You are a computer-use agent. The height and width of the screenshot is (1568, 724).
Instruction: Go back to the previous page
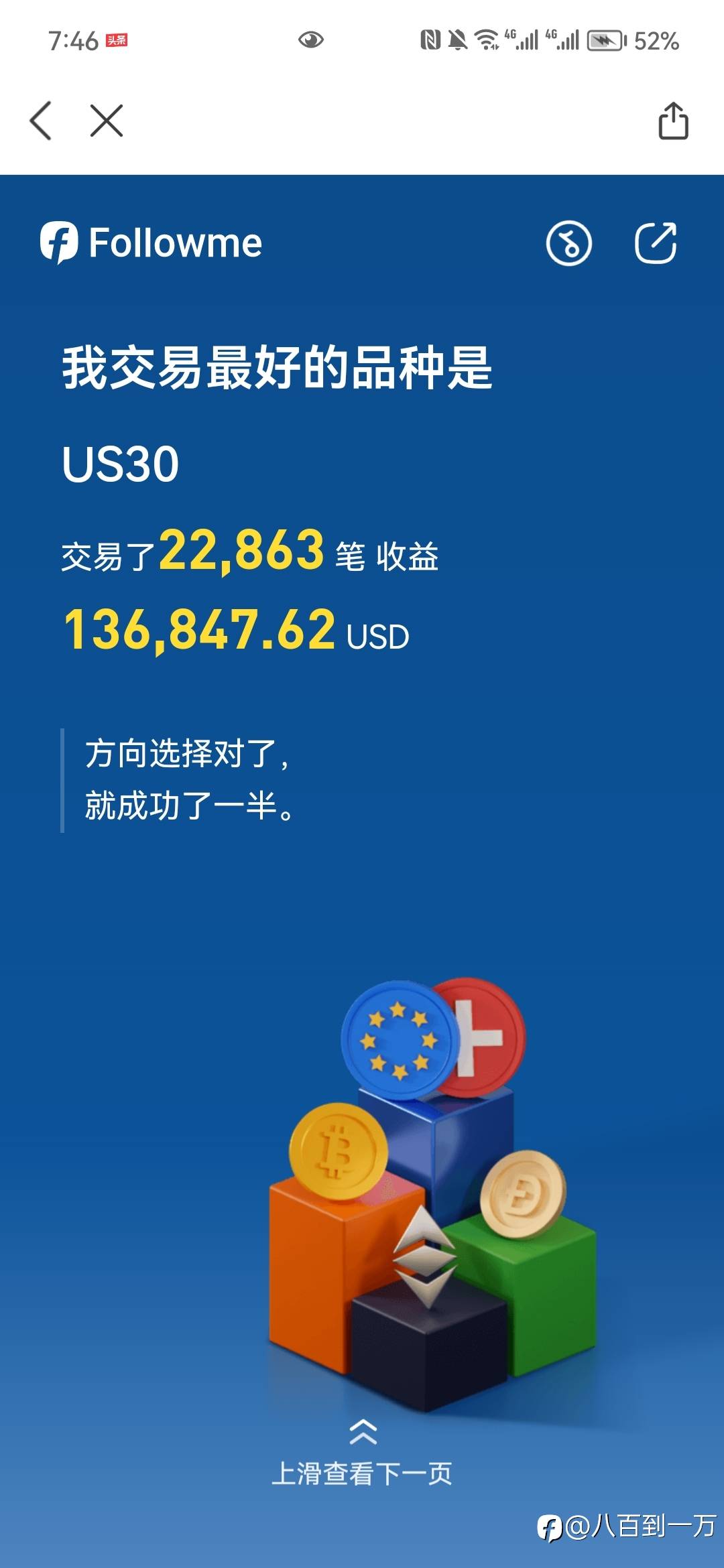pyautogui.click(x=41, y=121)
